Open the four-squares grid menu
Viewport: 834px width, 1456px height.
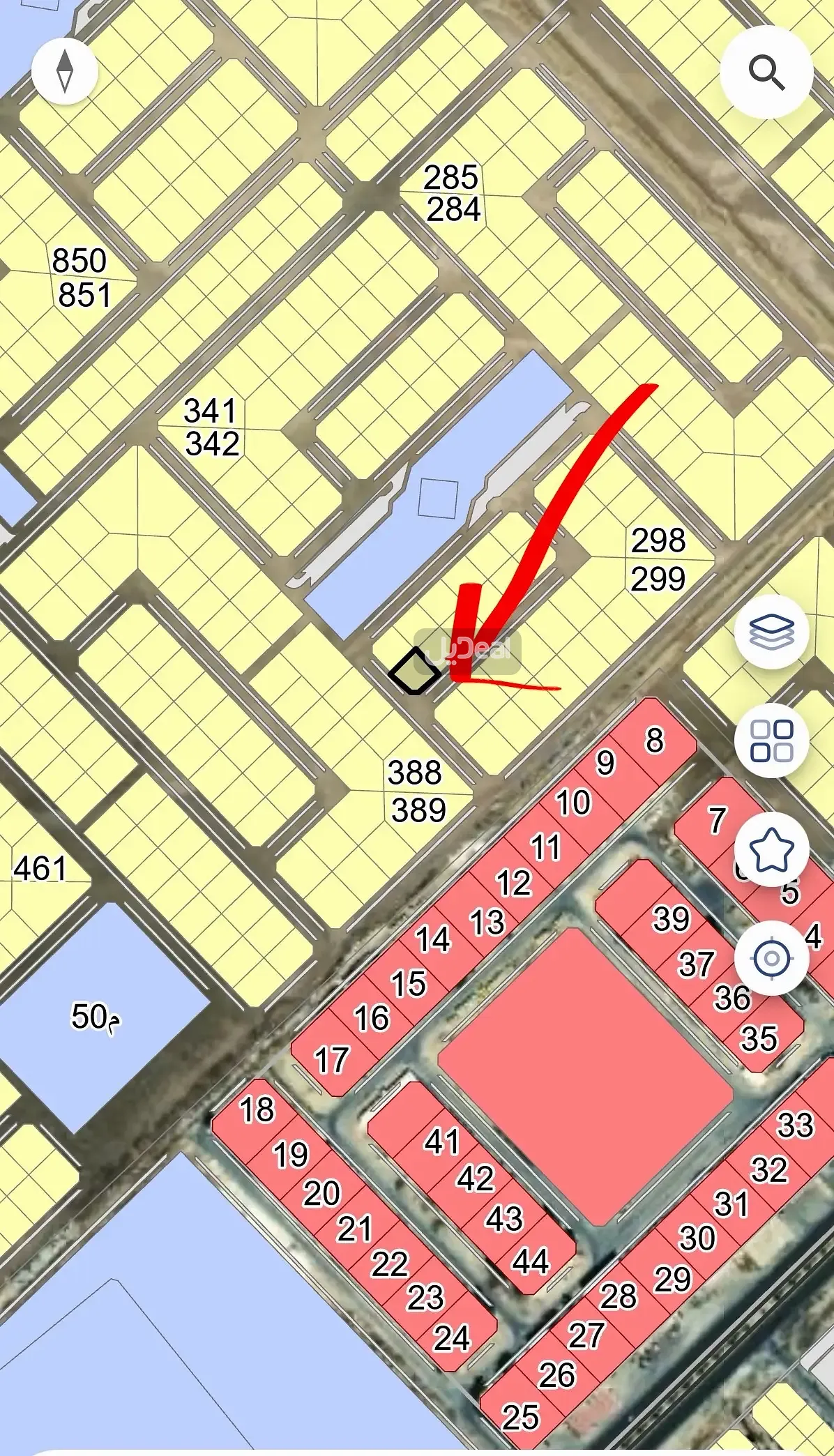771,741
